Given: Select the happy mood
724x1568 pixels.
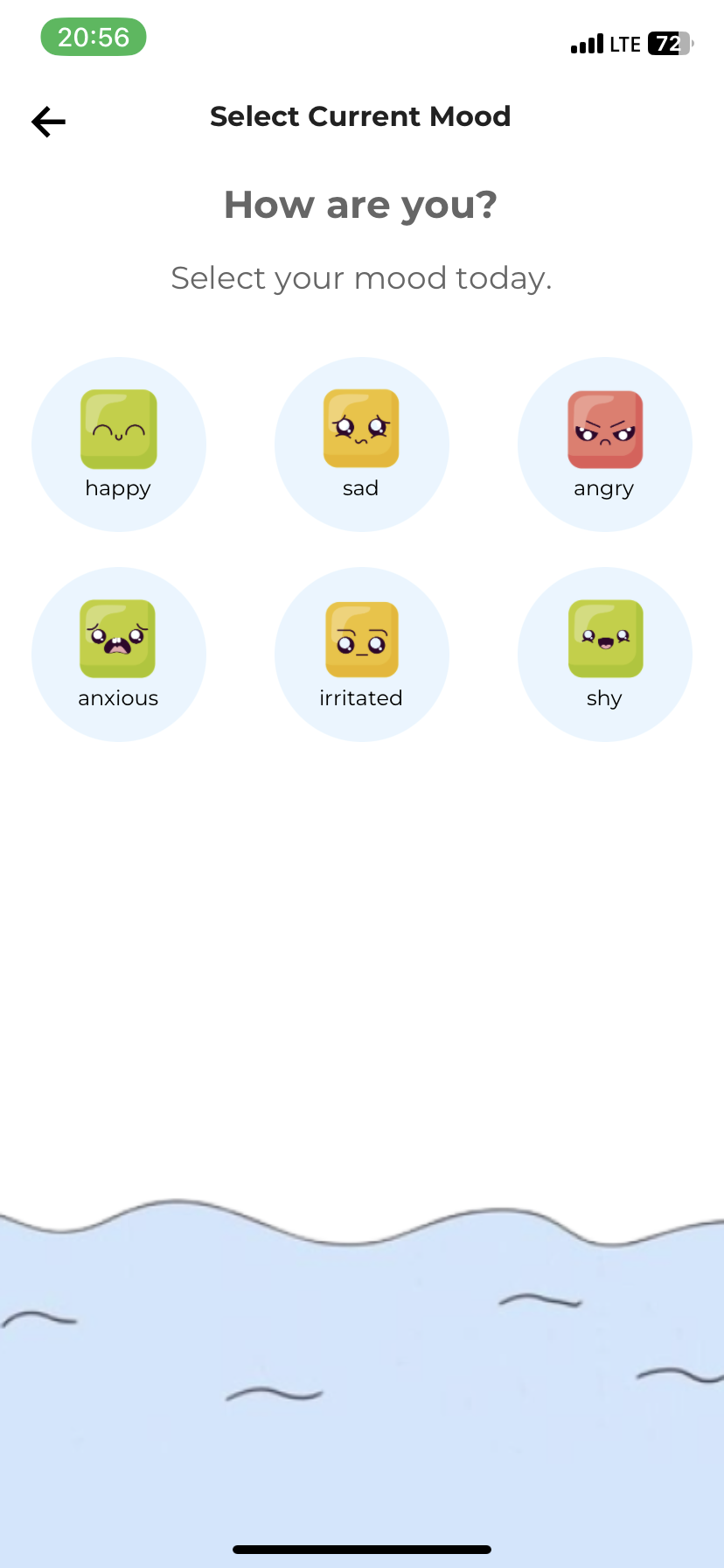Looking at the screenshot, I should [119, 444].
